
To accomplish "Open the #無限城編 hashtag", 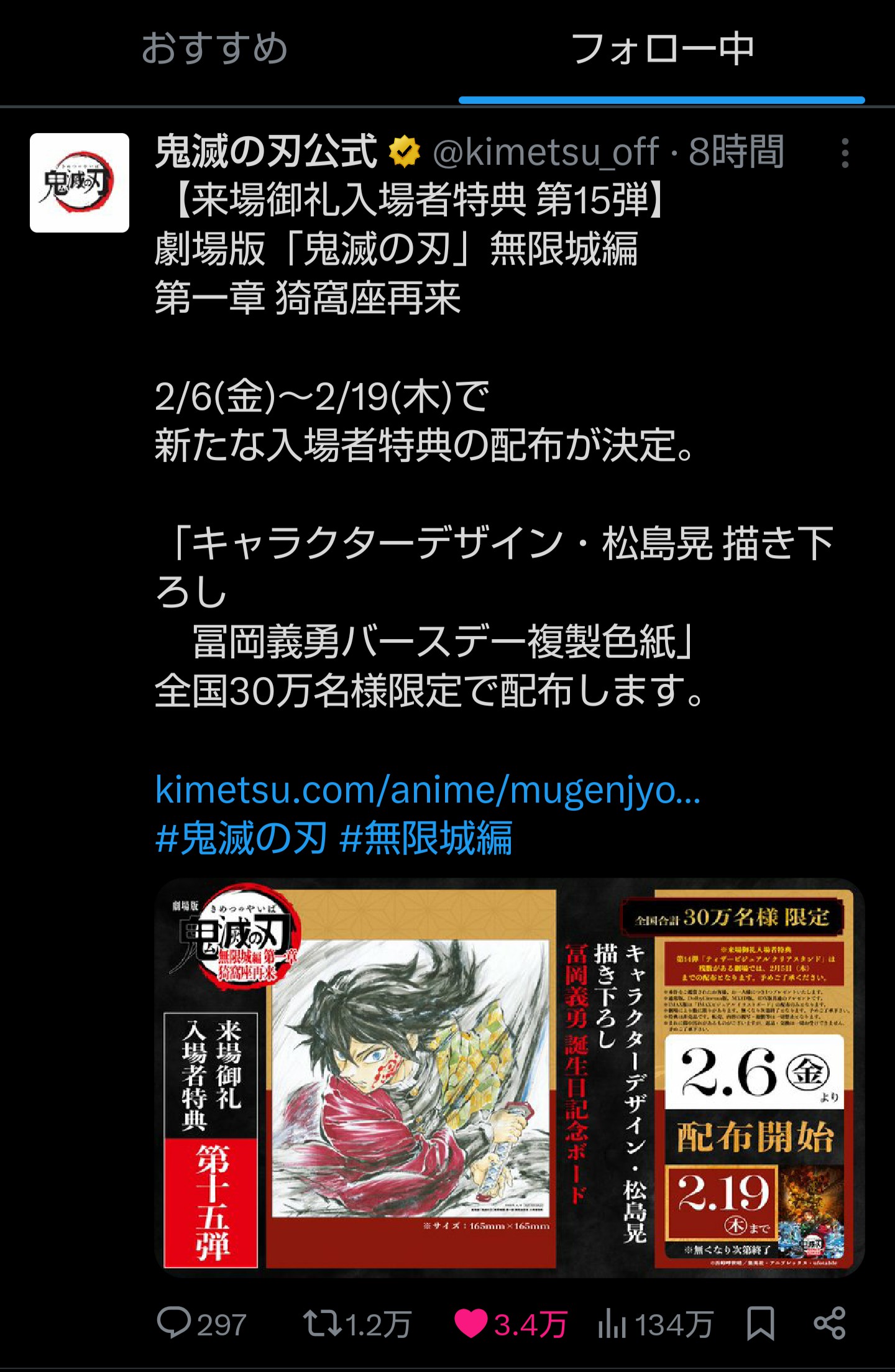I will 426,838.
